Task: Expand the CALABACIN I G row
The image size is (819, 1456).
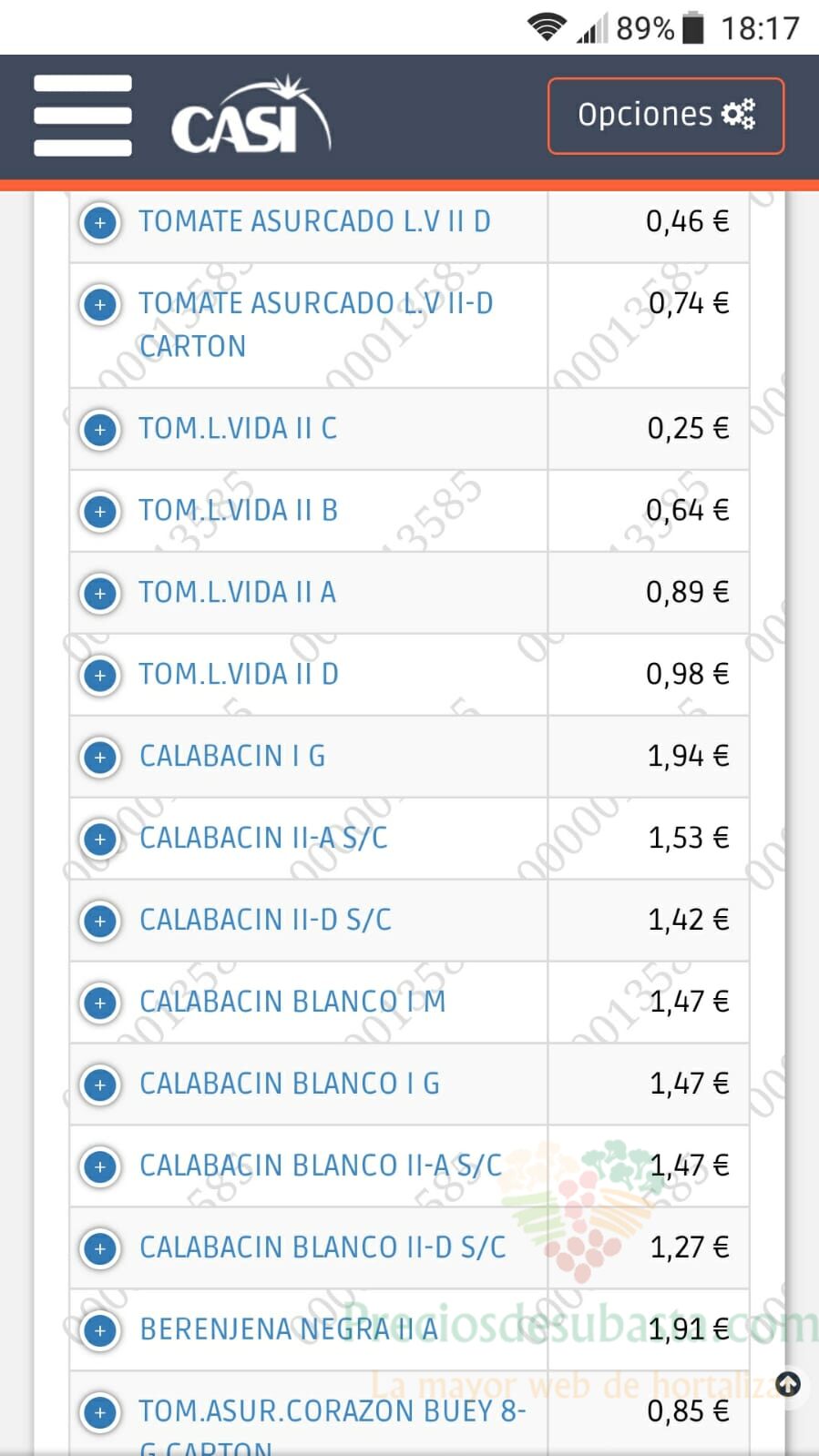Action: coord(100,757)
